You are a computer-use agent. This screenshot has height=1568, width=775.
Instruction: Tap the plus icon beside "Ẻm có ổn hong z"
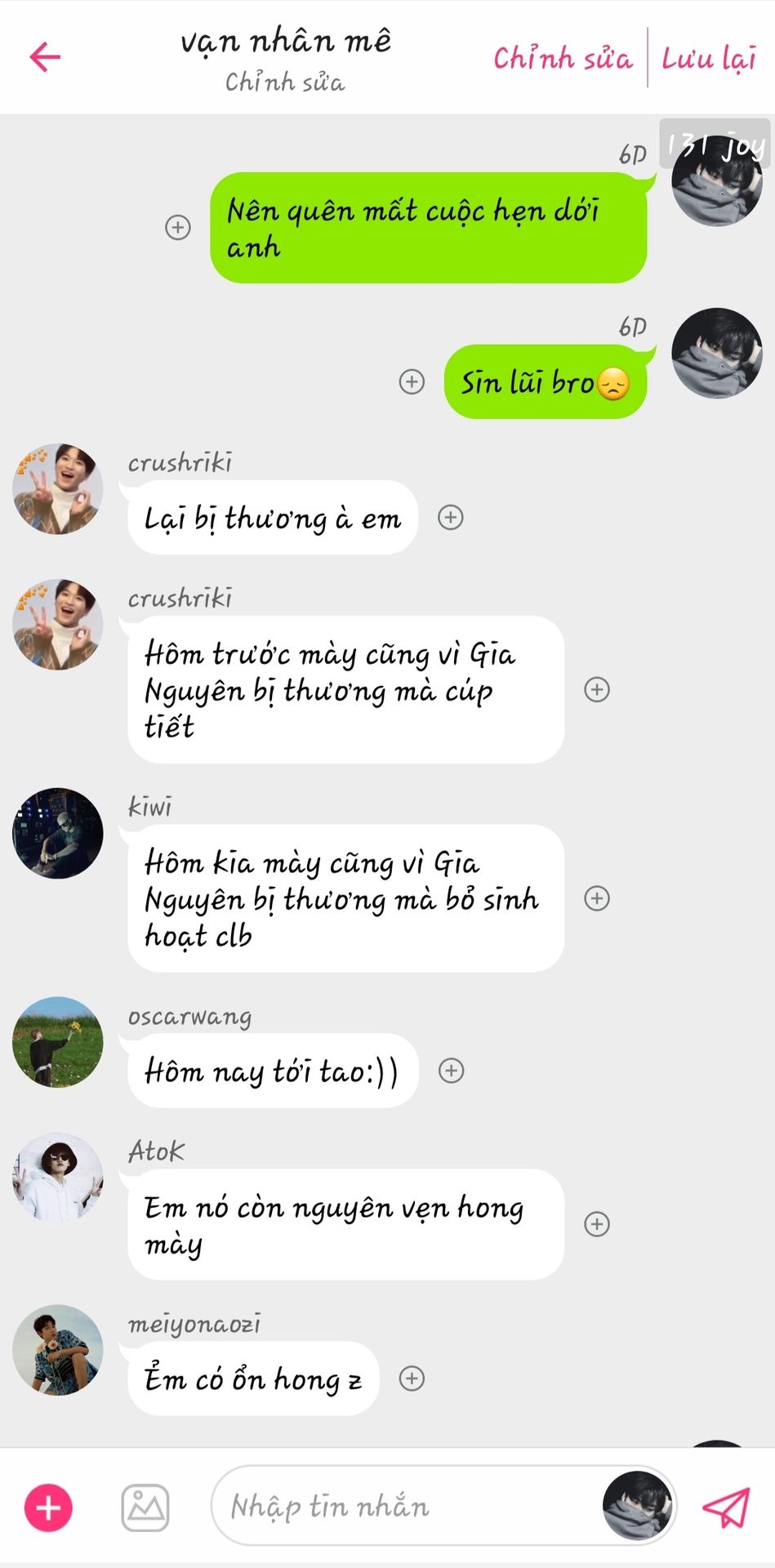tap(412, 1379)
